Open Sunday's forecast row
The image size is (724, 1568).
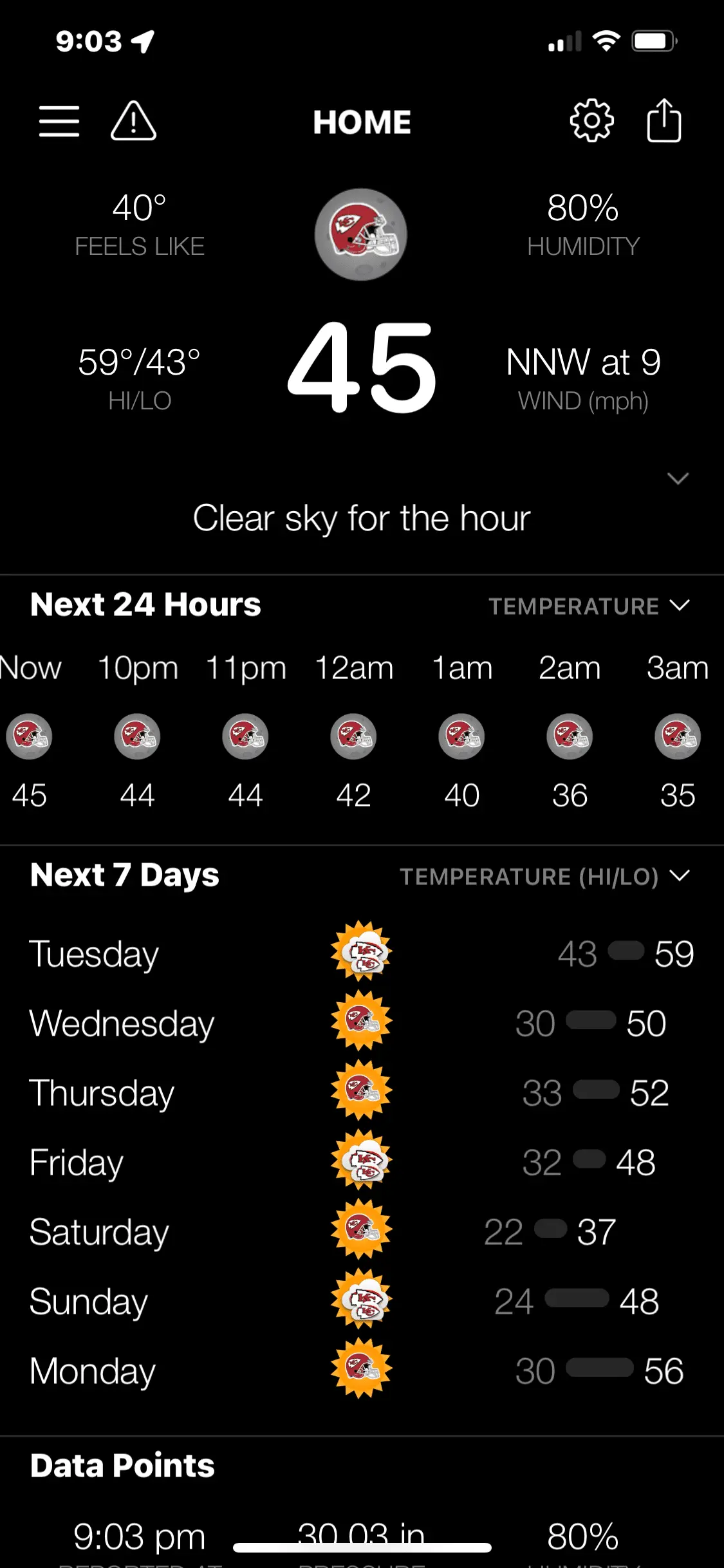point(362,1301)
